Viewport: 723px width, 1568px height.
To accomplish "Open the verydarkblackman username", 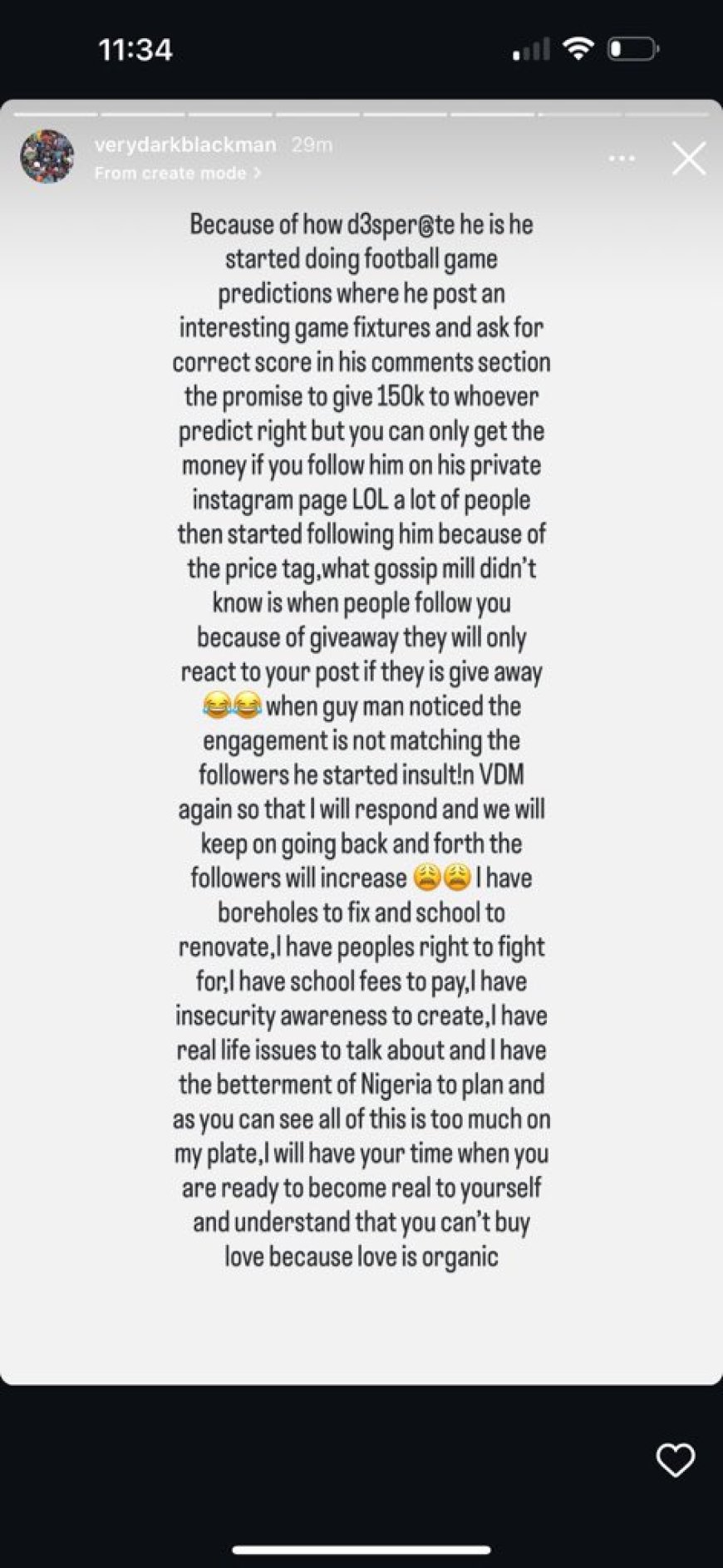I will pos(185,145).
